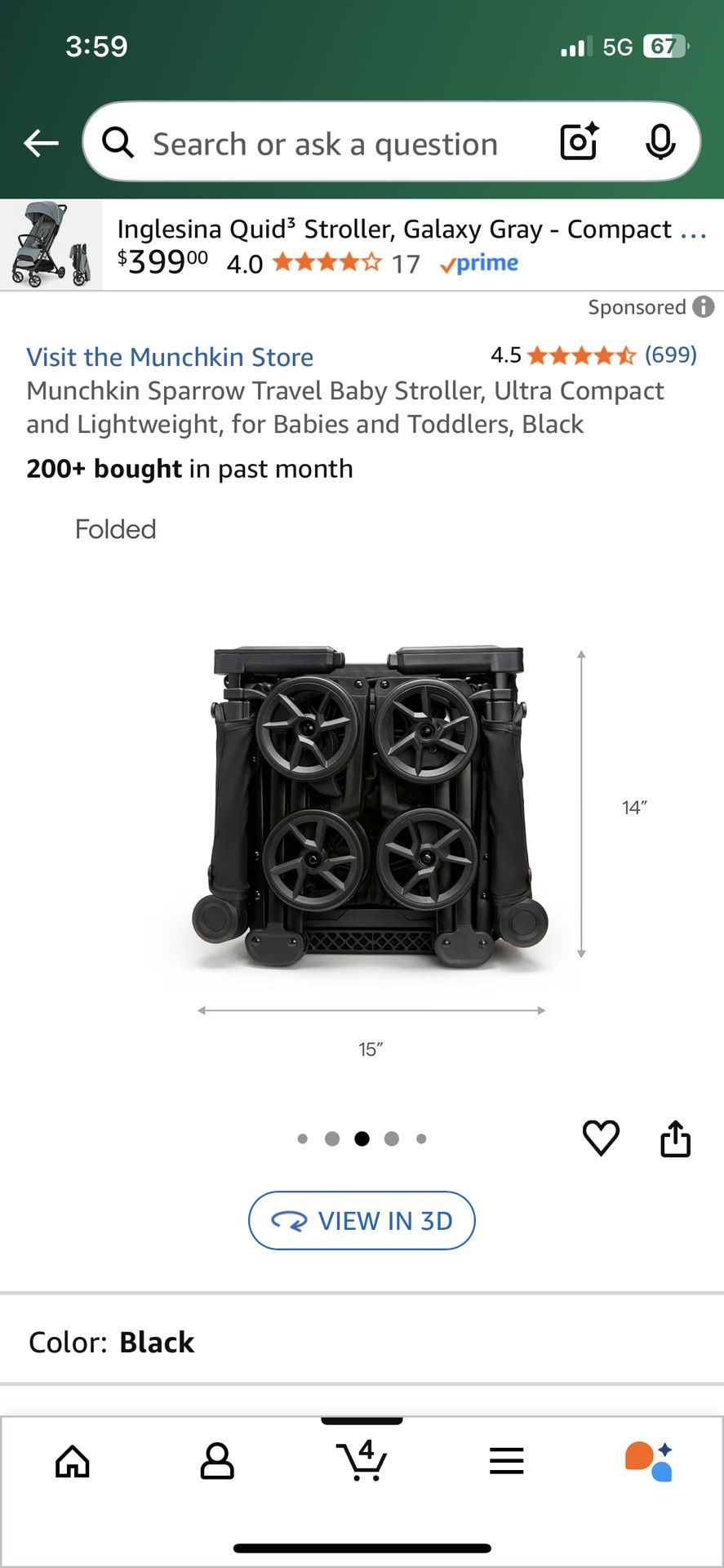Open the 699 customer reviews

(x=669, y=354)
